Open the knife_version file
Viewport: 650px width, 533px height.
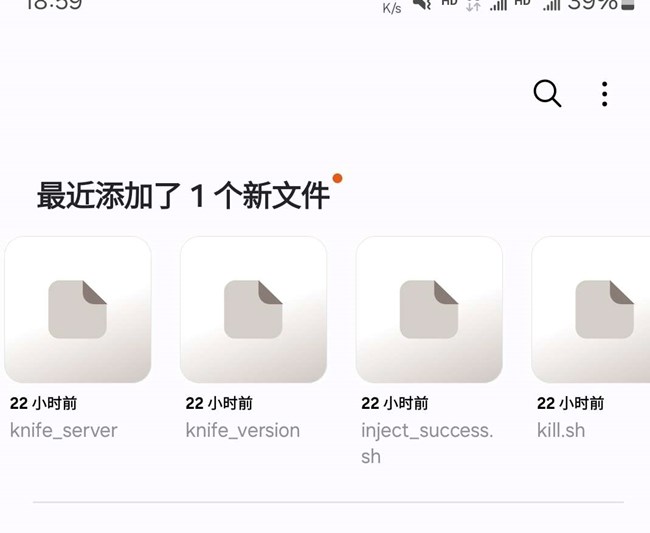pos(253,310)
